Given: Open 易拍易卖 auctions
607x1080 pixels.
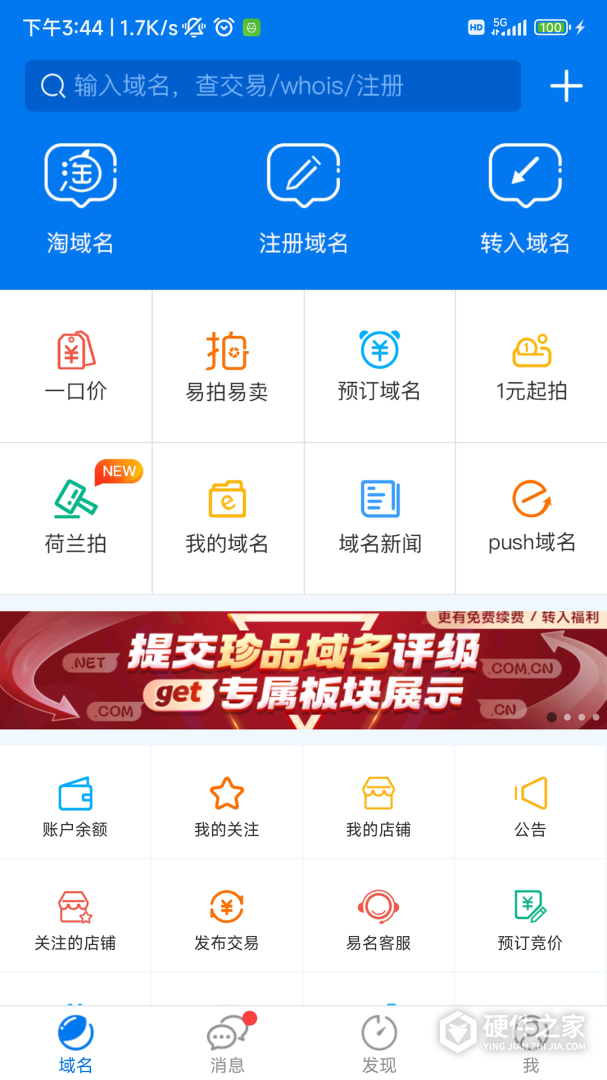Looking at the screenshot, I should click(227, 366).
